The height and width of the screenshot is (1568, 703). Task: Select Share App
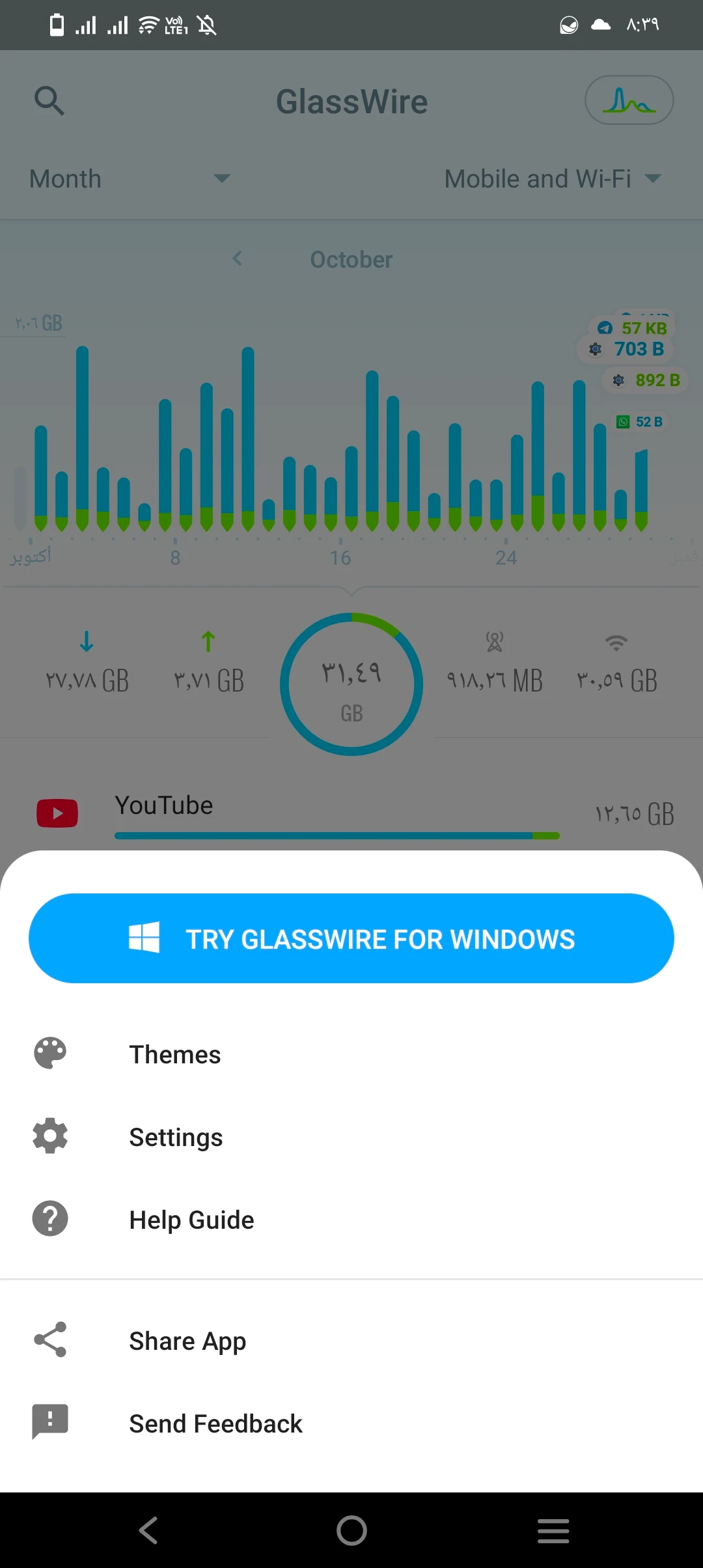click(x=187, y=1341)
